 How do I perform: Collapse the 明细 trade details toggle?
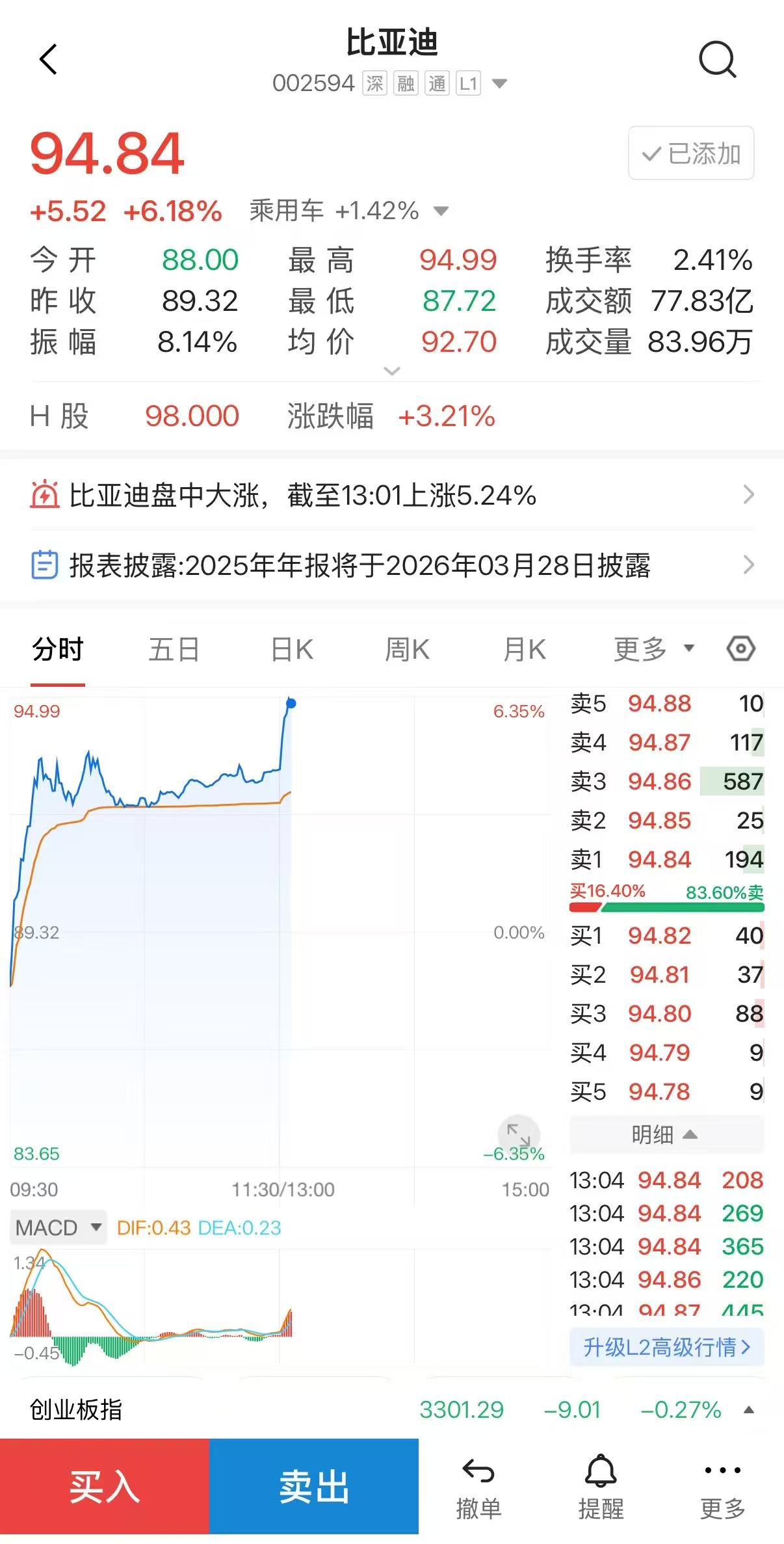666,1134
